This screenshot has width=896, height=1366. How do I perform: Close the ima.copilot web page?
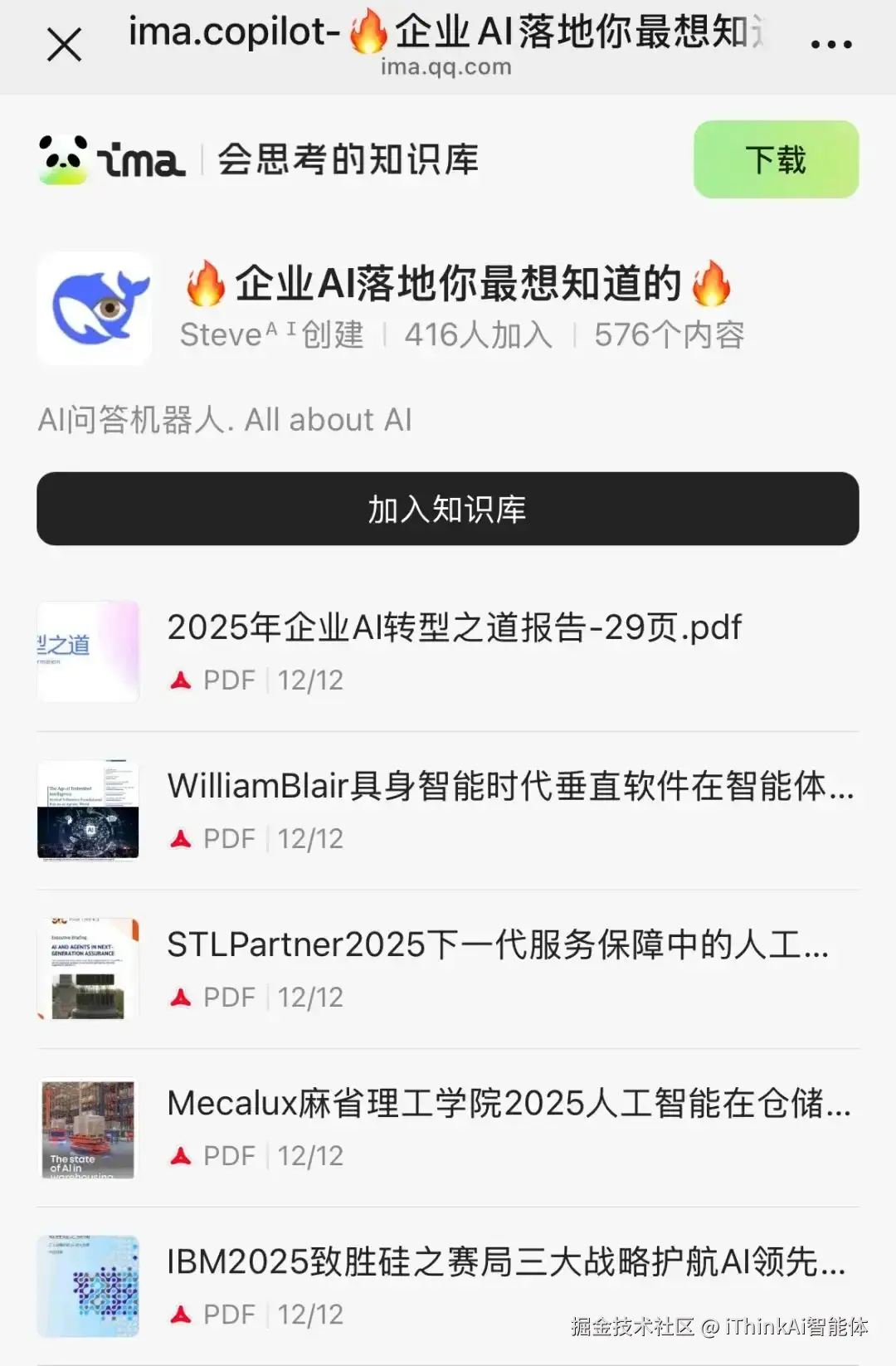click(64, 45)
